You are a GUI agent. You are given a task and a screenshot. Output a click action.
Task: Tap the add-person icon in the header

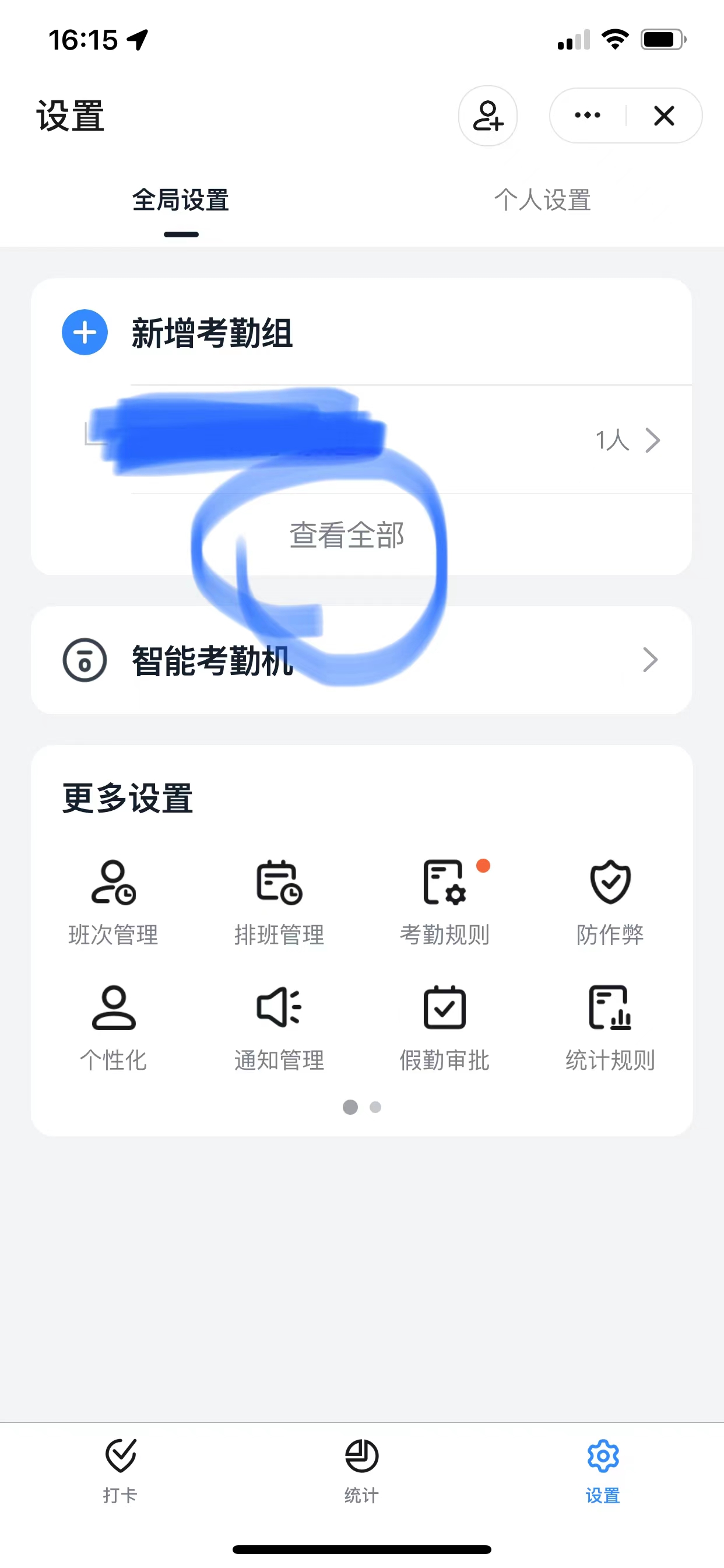487,116
